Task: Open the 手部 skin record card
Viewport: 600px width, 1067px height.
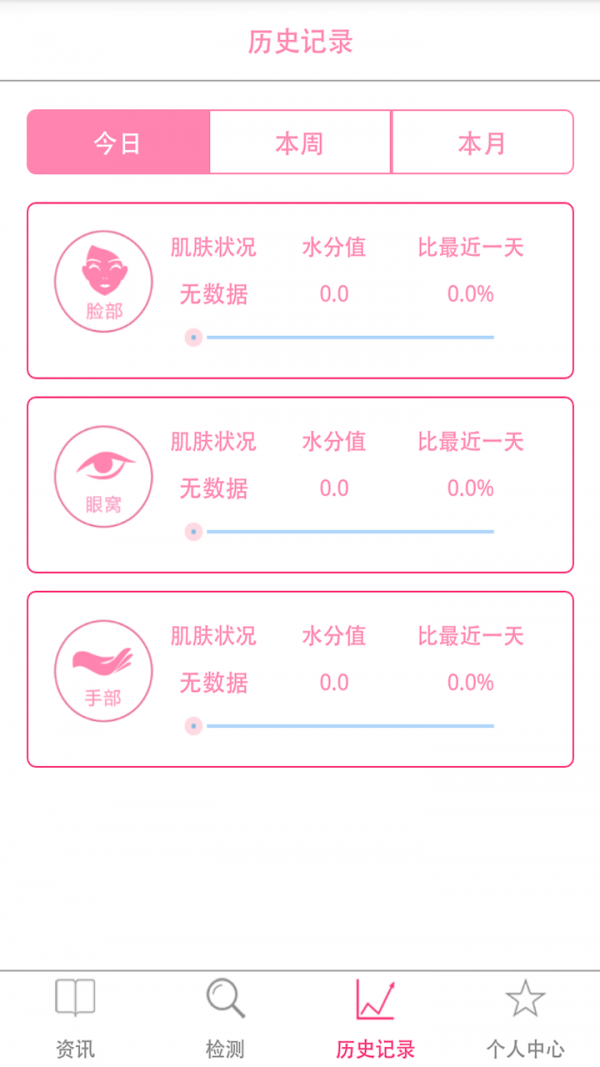Action: click(x=300, y=679)
